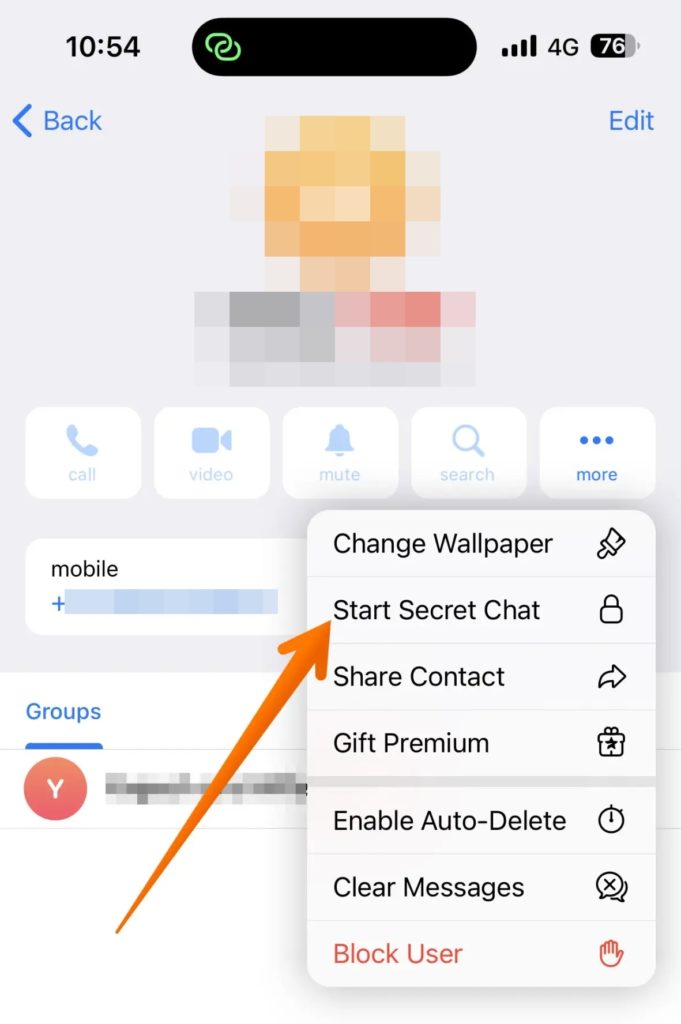Open the group with the Y avatar

tap(160, 789)
